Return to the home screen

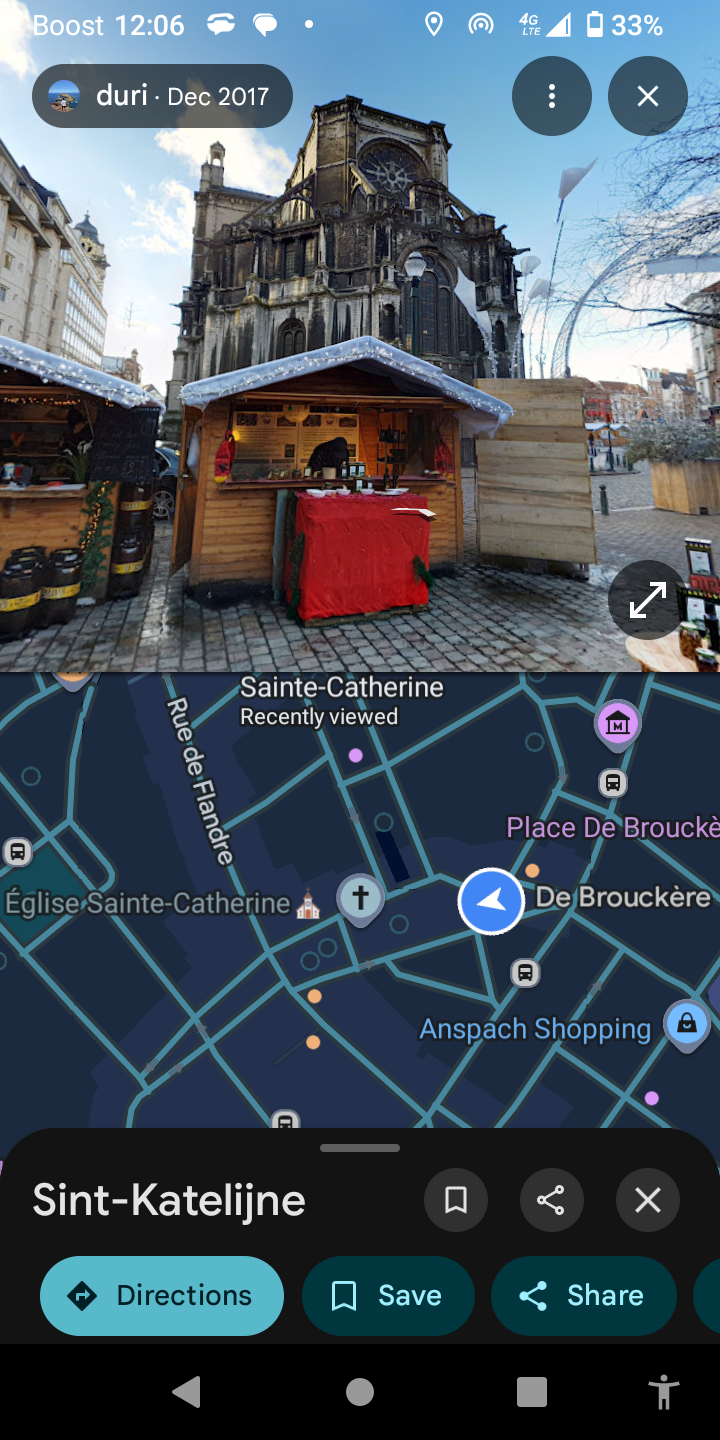click(x=360, y=1391)
